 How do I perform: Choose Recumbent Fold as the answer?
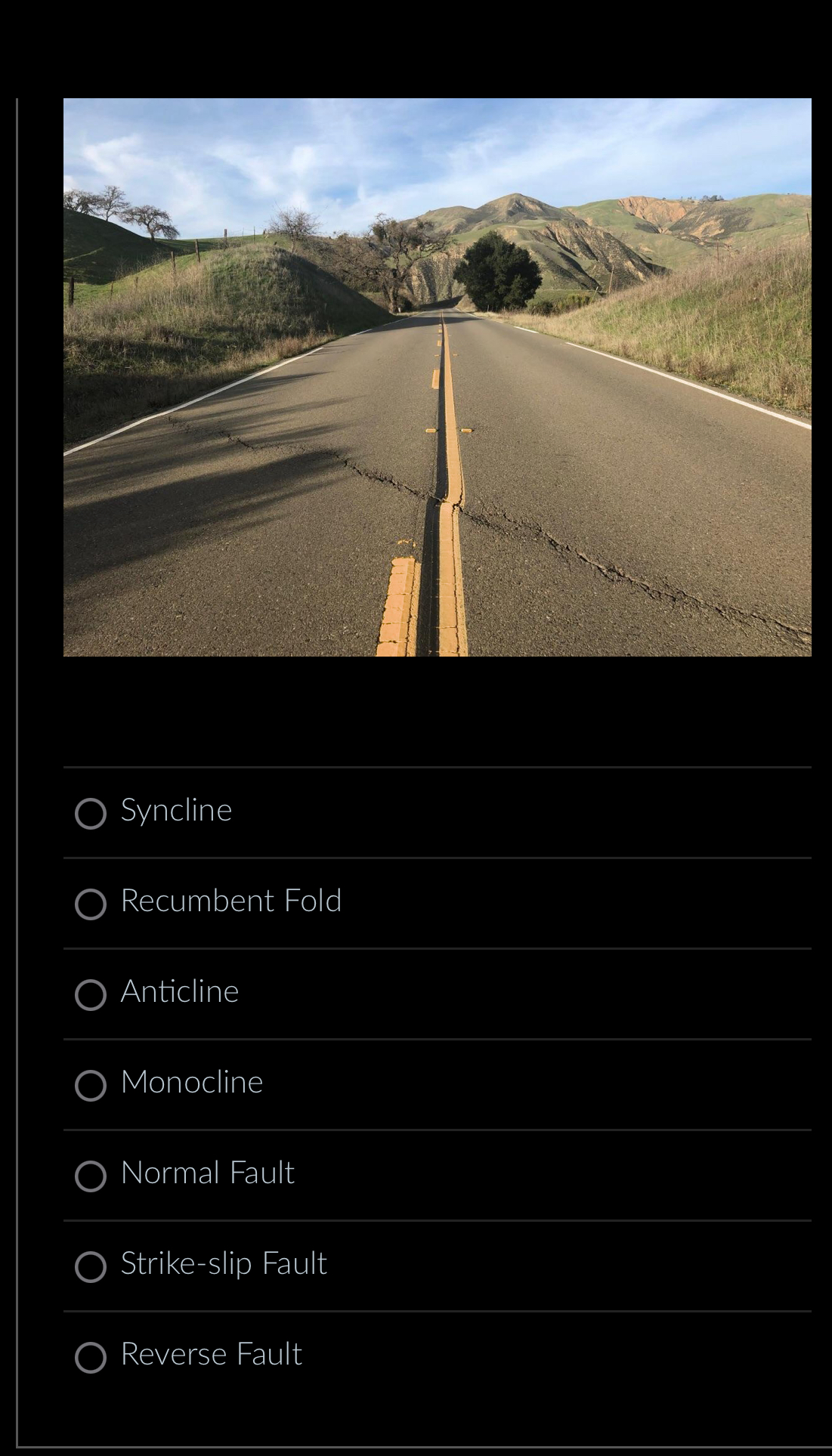[x=91, y=904]
